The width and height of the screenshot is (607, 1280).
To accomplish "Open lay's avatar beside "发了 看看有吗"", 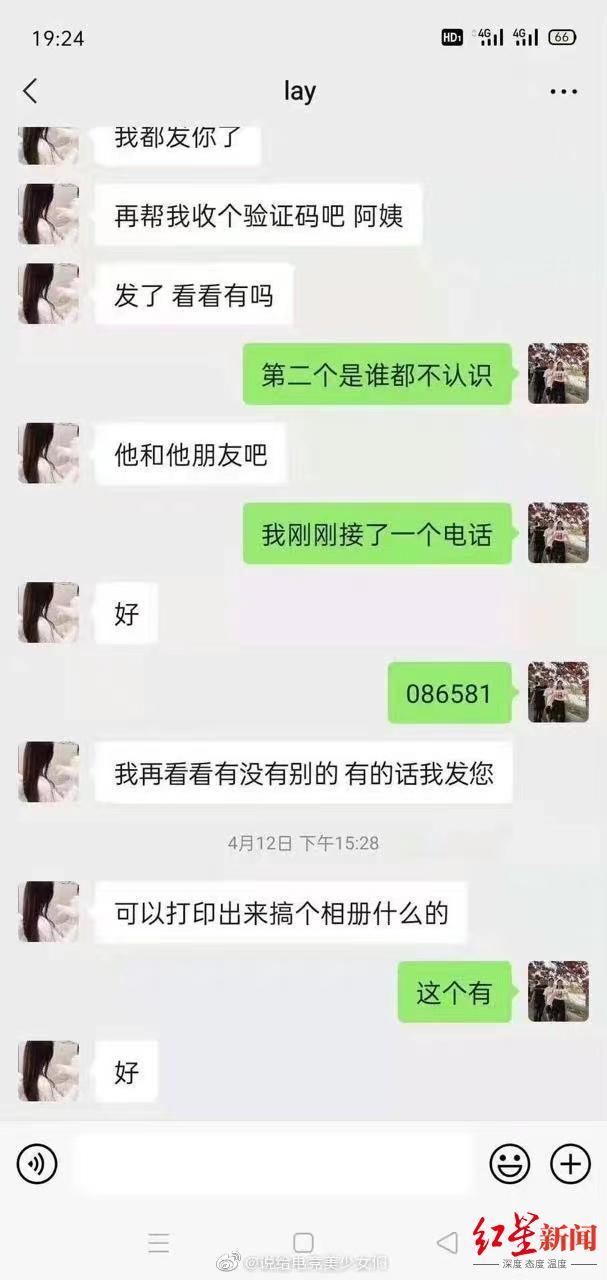I will (48, 294).
